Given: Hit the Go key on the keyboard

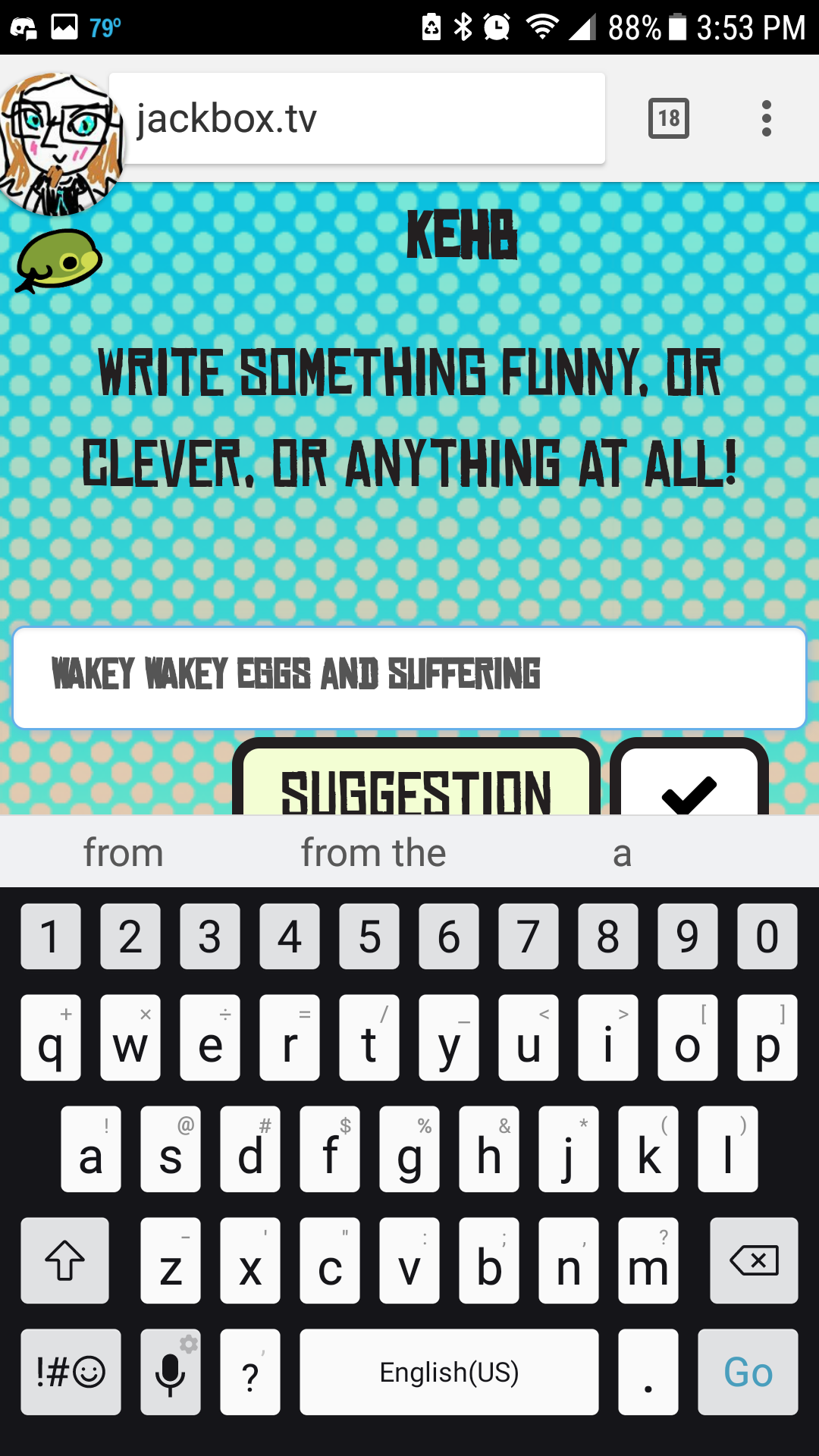Looking at the screenshot, I should click(748, 1372).
